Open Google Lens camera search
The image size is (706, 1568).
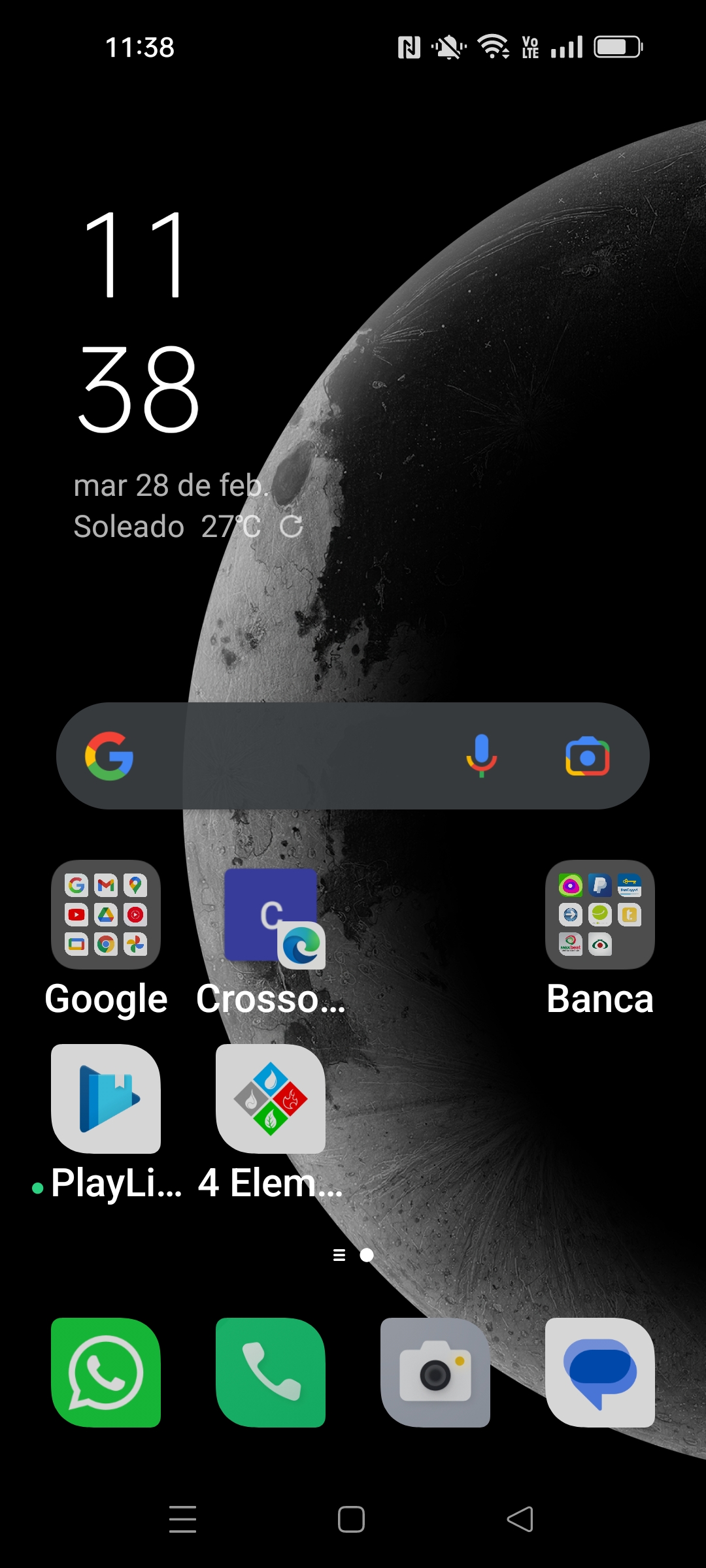tap(587, 757)
